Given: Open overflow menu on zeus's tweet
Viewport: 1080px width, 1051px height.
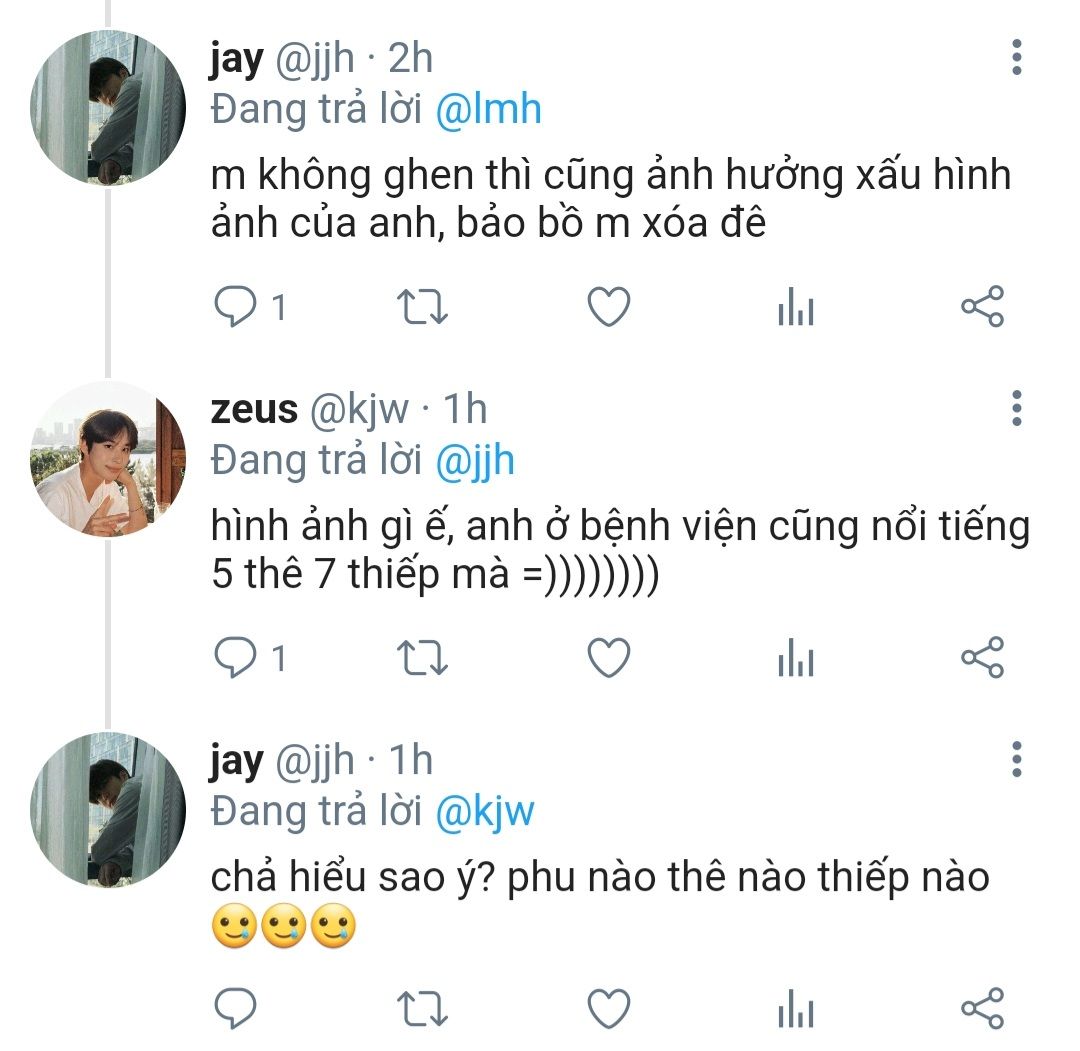Looking at the screenshot, I should [x=1016, y=409].
